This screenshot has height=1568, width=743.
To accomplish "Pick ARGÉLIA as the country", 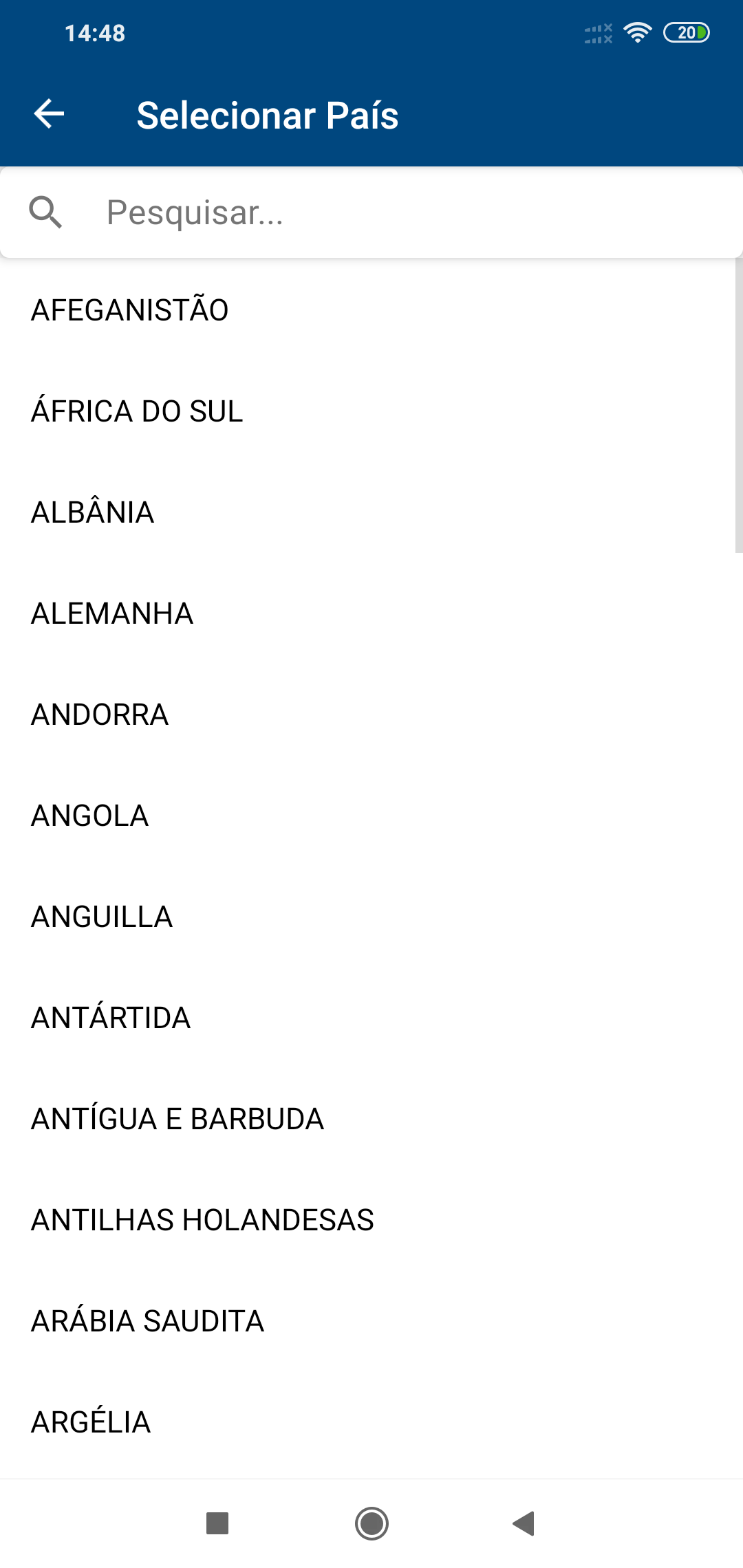I will click(371, 1422).
